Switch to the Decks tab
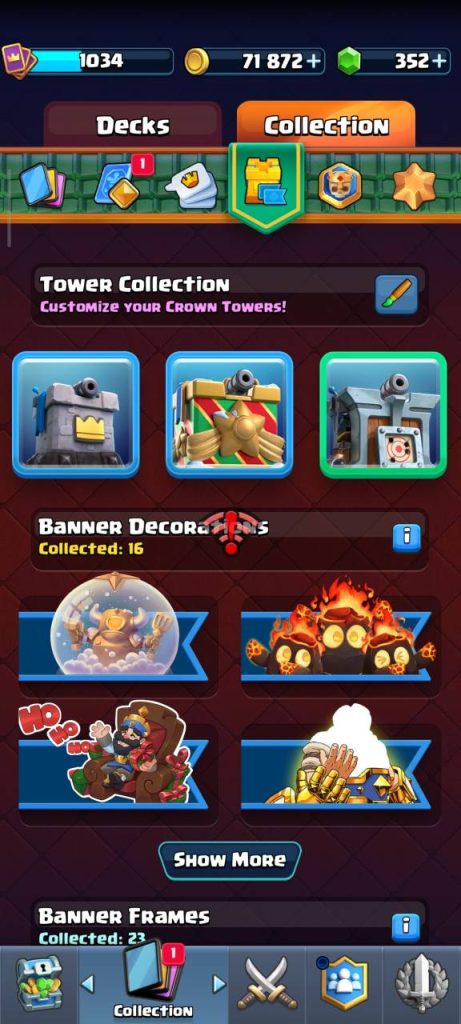This screenshot has width=461, height=1024. click(x=133, y=125)
